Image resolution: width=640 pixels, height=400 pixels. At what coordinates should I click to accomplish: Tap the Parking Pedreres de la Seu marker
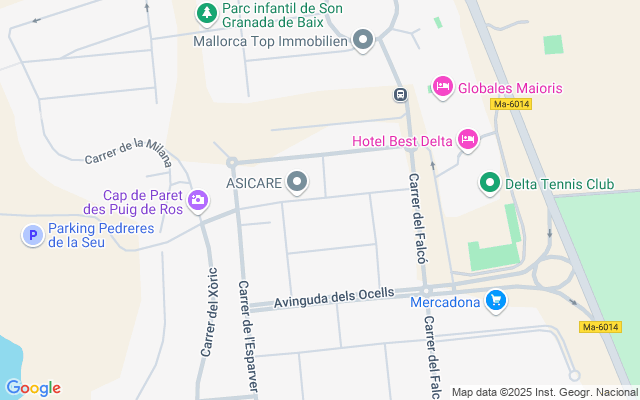32,235
